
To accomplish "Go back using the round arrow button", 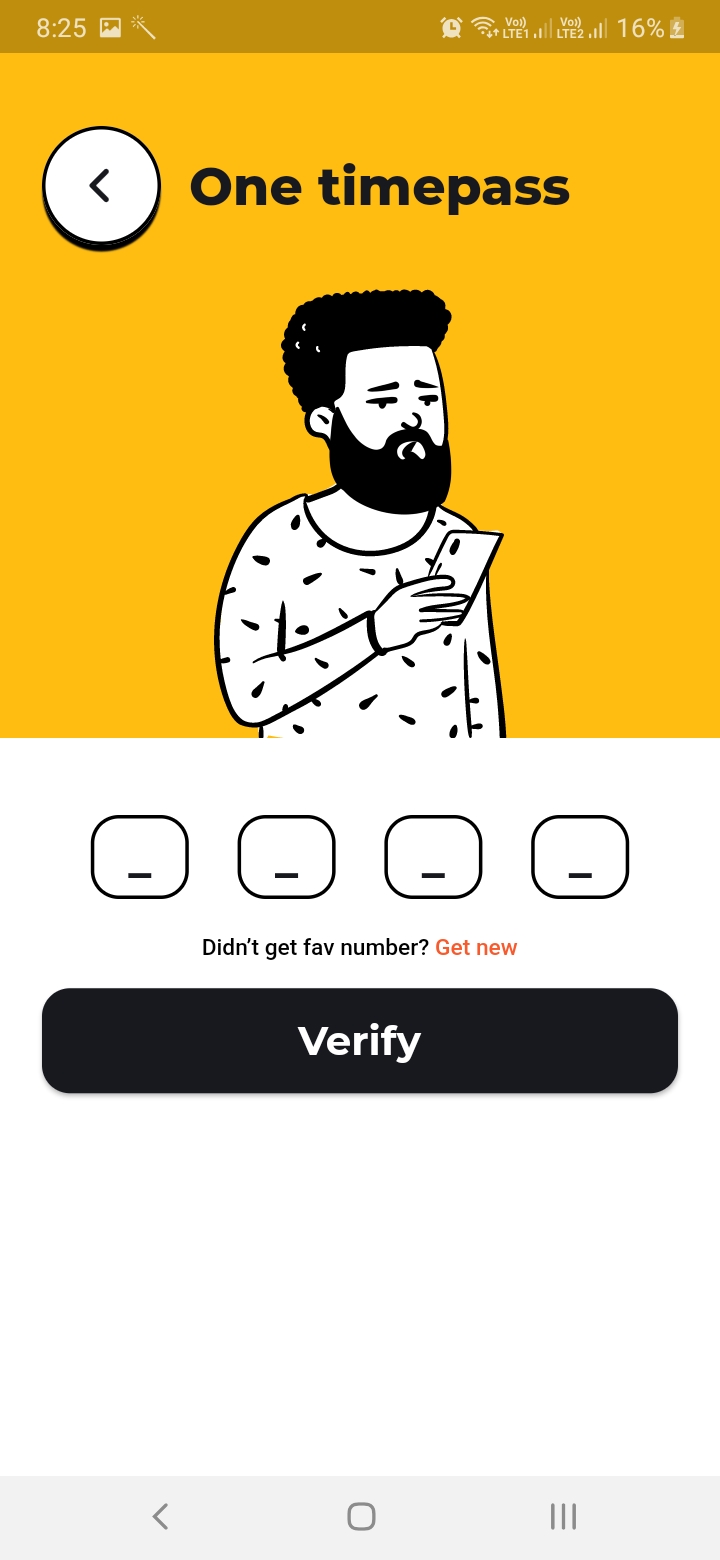I will click(101, 186).
